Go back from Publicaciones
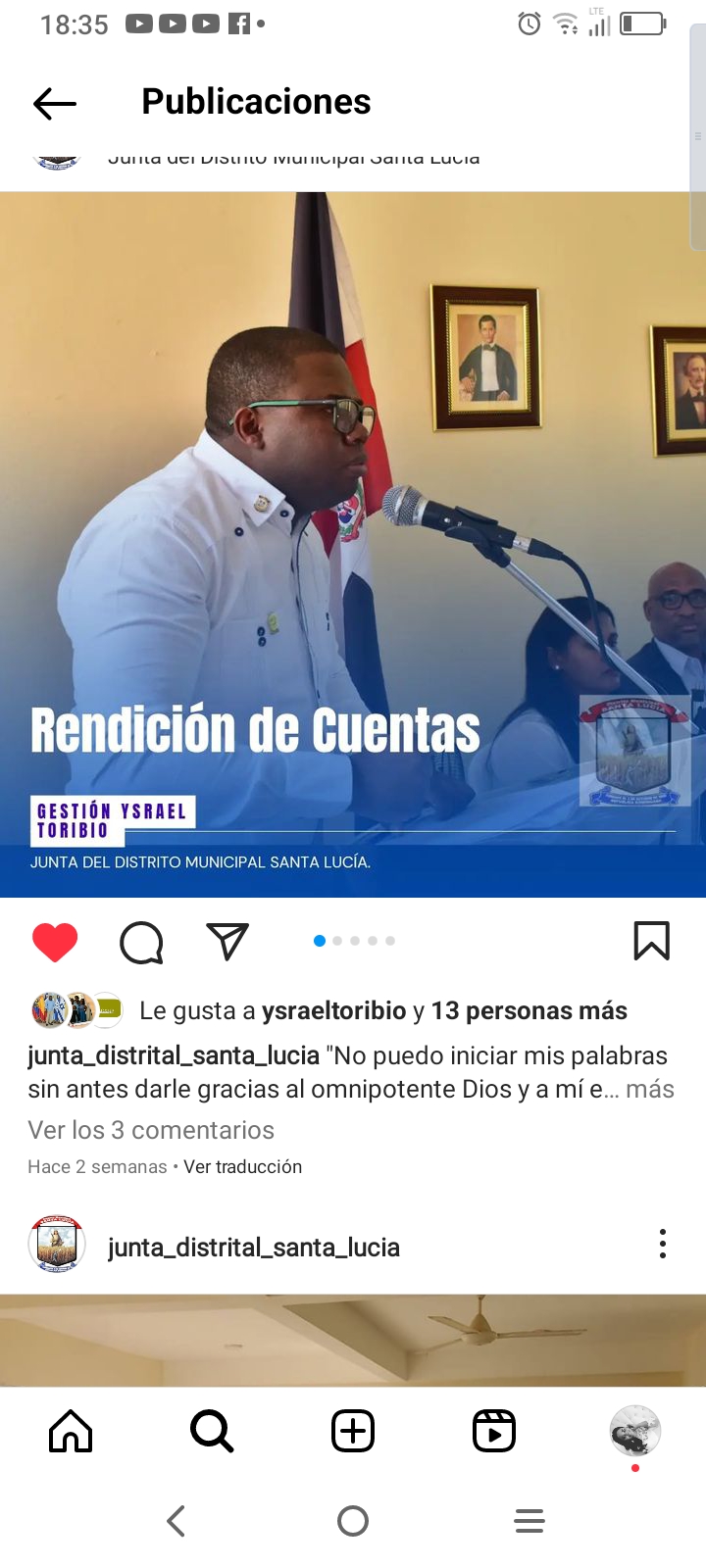Viewport: 706px width, 1568px height. point(55,103)
